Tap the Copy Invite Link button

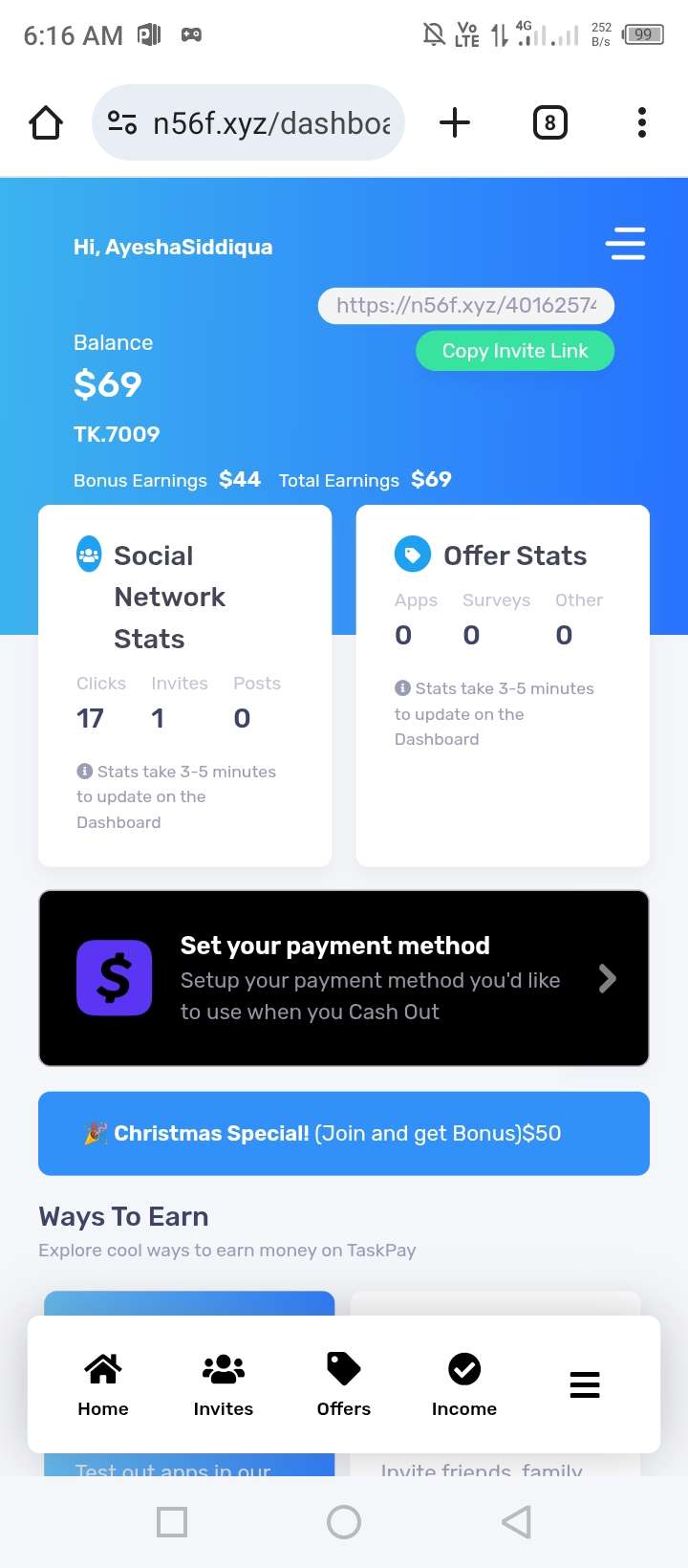[514, 351]
